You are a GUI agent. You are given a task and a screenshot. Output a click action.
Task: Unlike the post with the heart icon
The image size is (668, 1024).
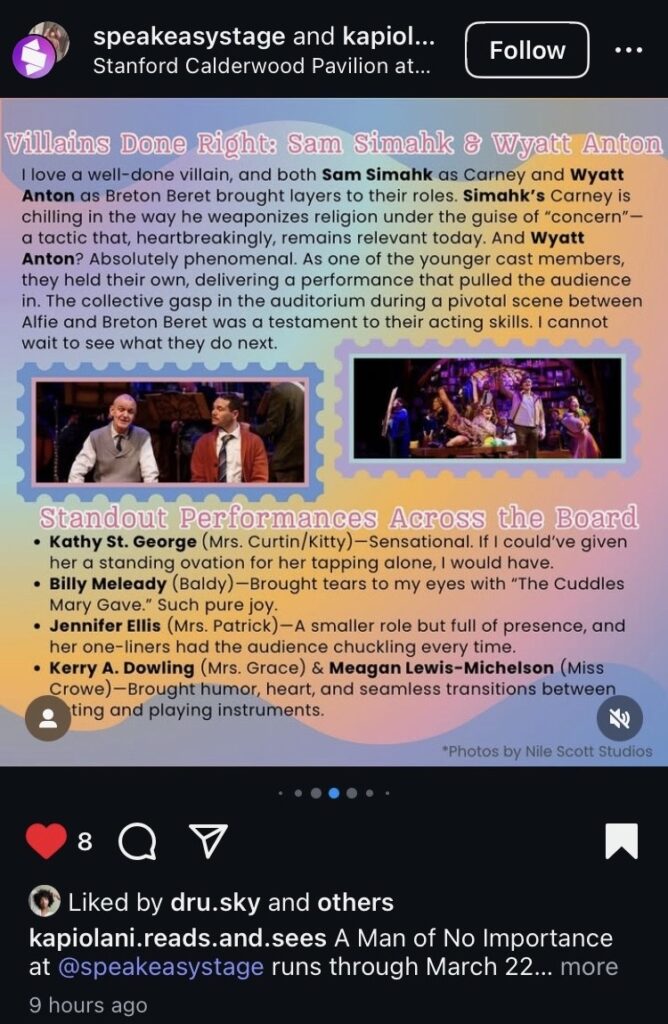coord(46,842)
